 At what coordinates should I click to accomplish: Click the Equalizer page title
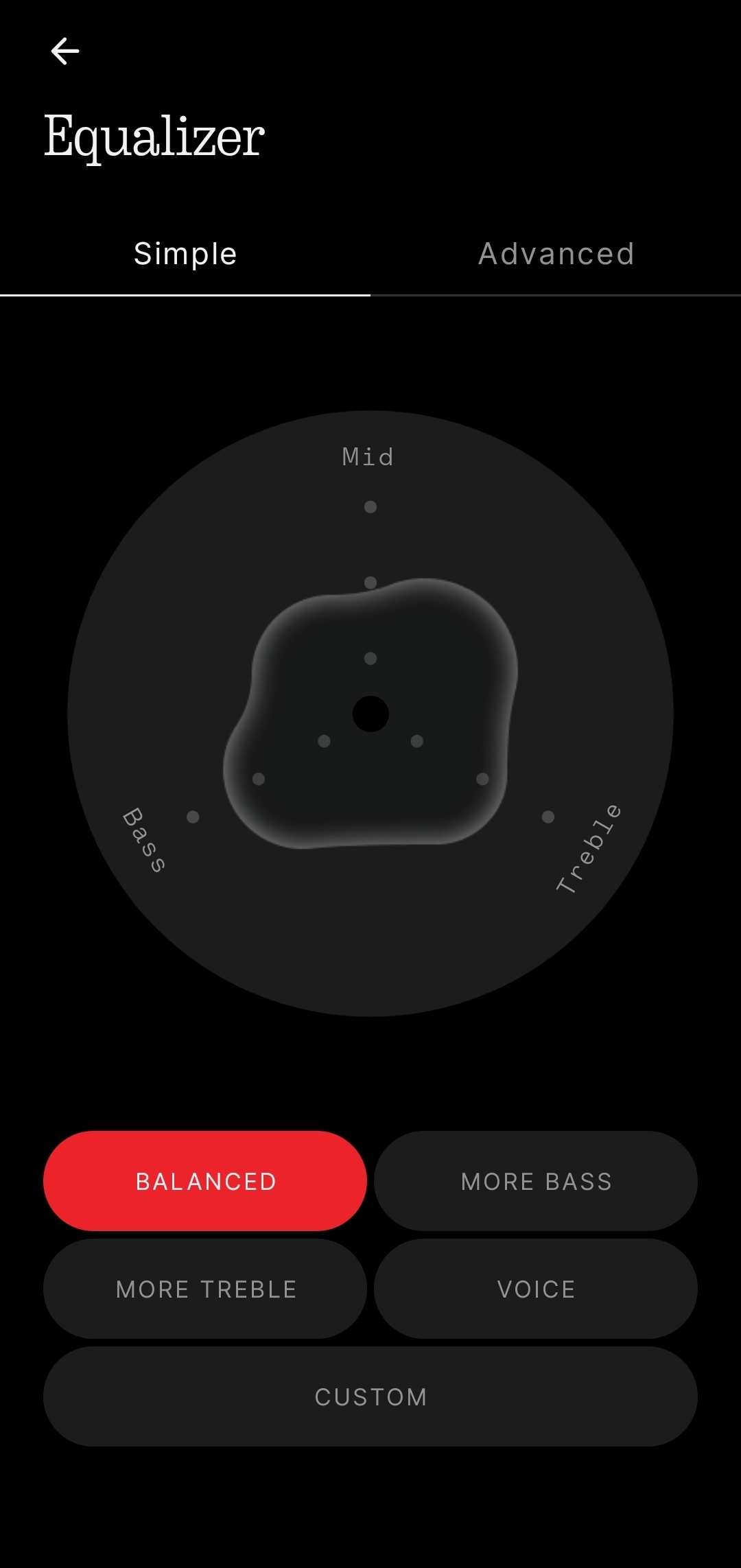tap(155, 135)
